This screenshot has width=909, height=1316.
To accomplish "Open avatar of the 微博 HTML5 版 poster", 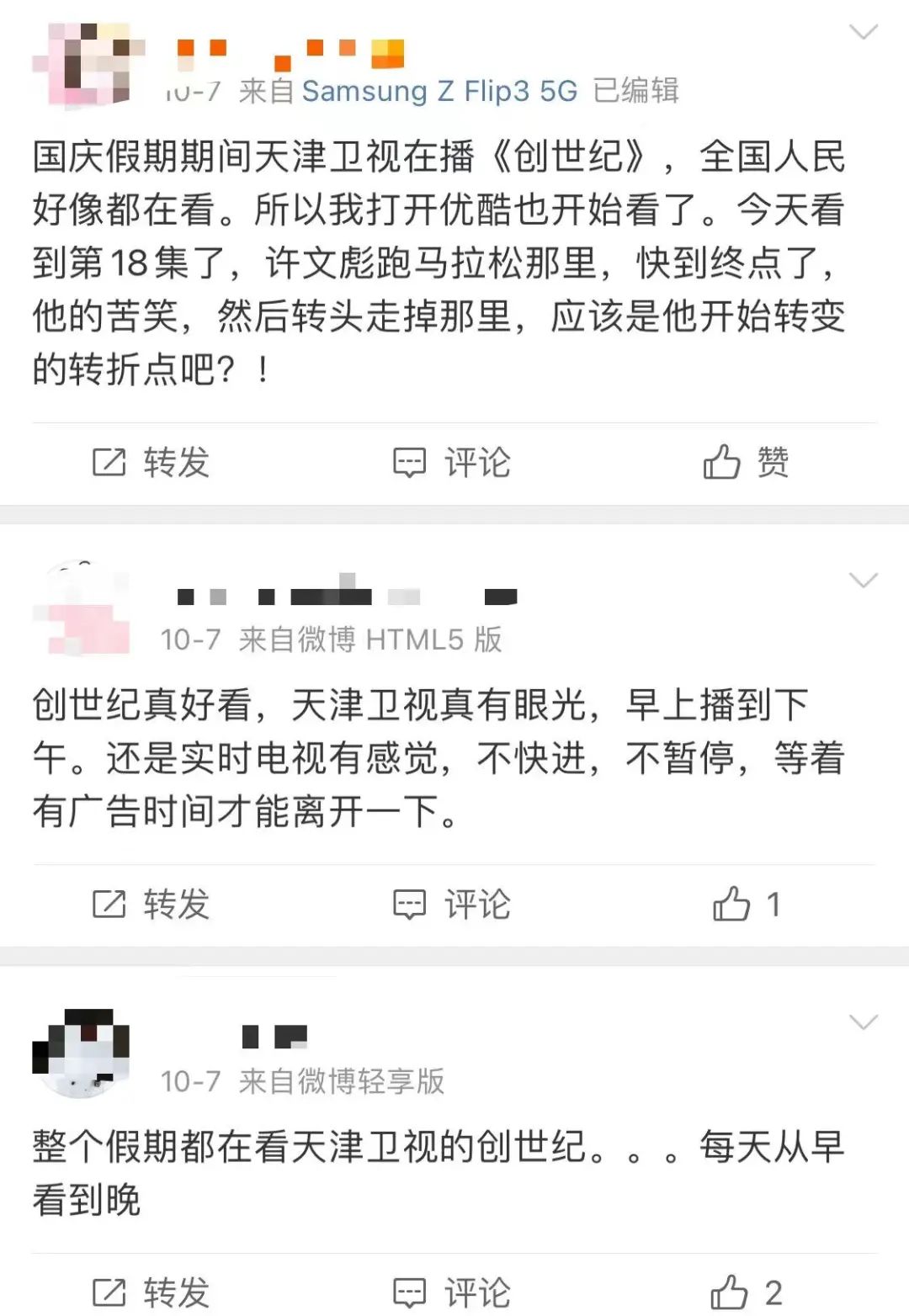I will 82,610.
